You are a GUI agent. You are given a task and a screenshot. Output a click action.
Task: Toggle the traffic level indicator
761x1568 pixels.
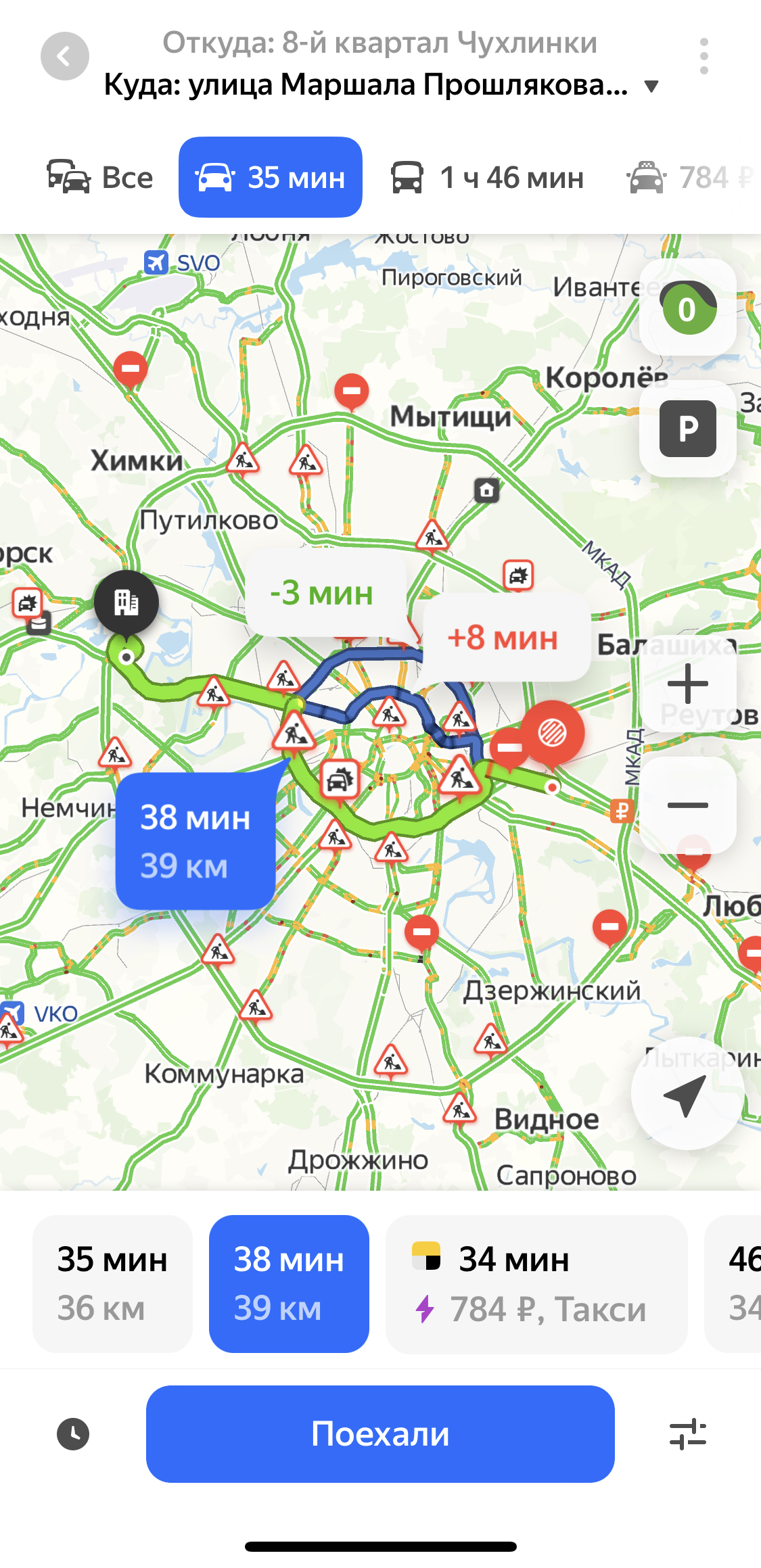click(687, 308)
